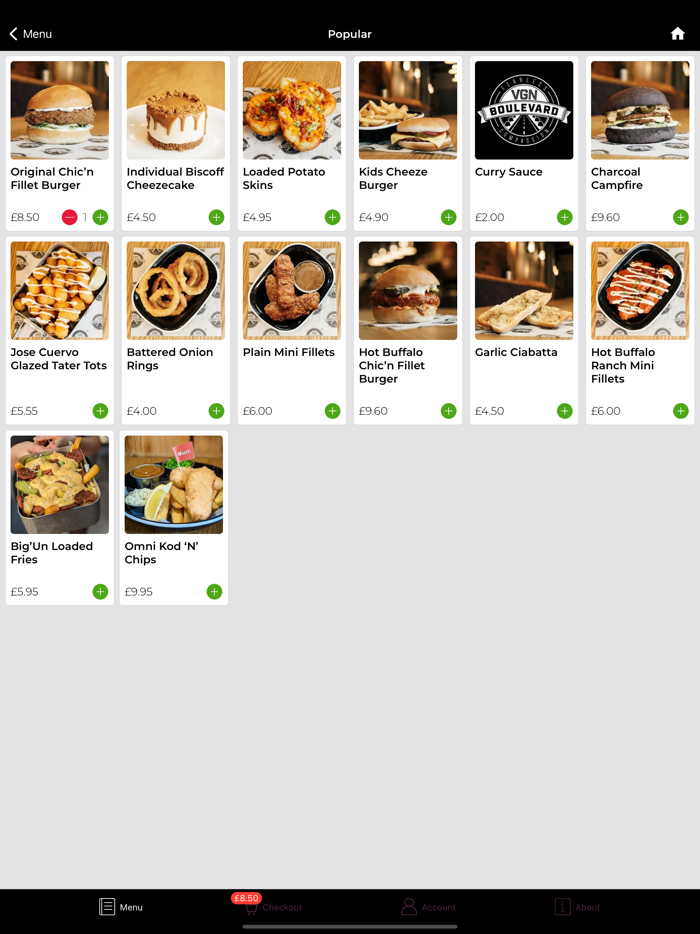Remove one Original Chic'n Fillet Burger
This screenshot has width=700, height=934.
69,217
